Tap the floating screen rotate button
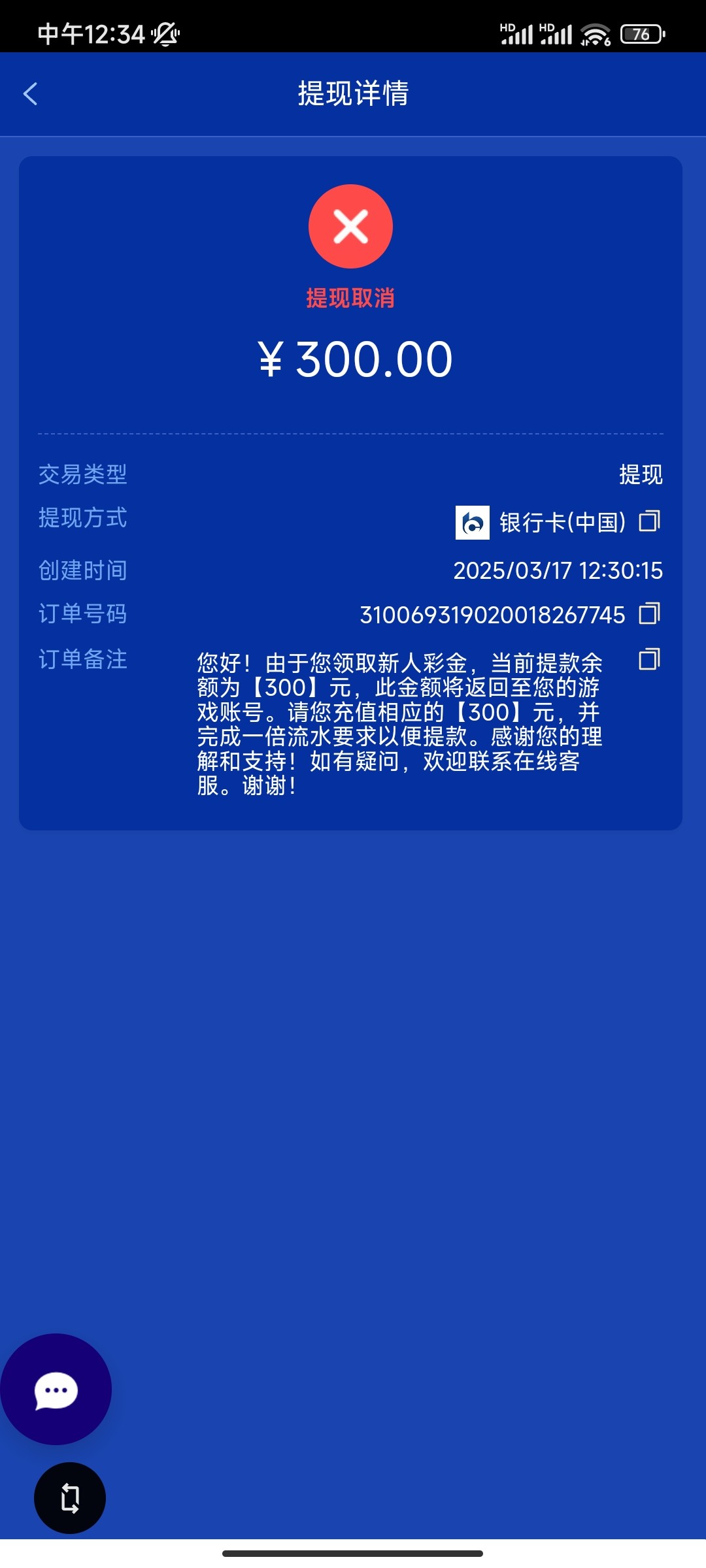Image resolution: width=706 pixels, height=1568 pixels. tap(70, 1497)
